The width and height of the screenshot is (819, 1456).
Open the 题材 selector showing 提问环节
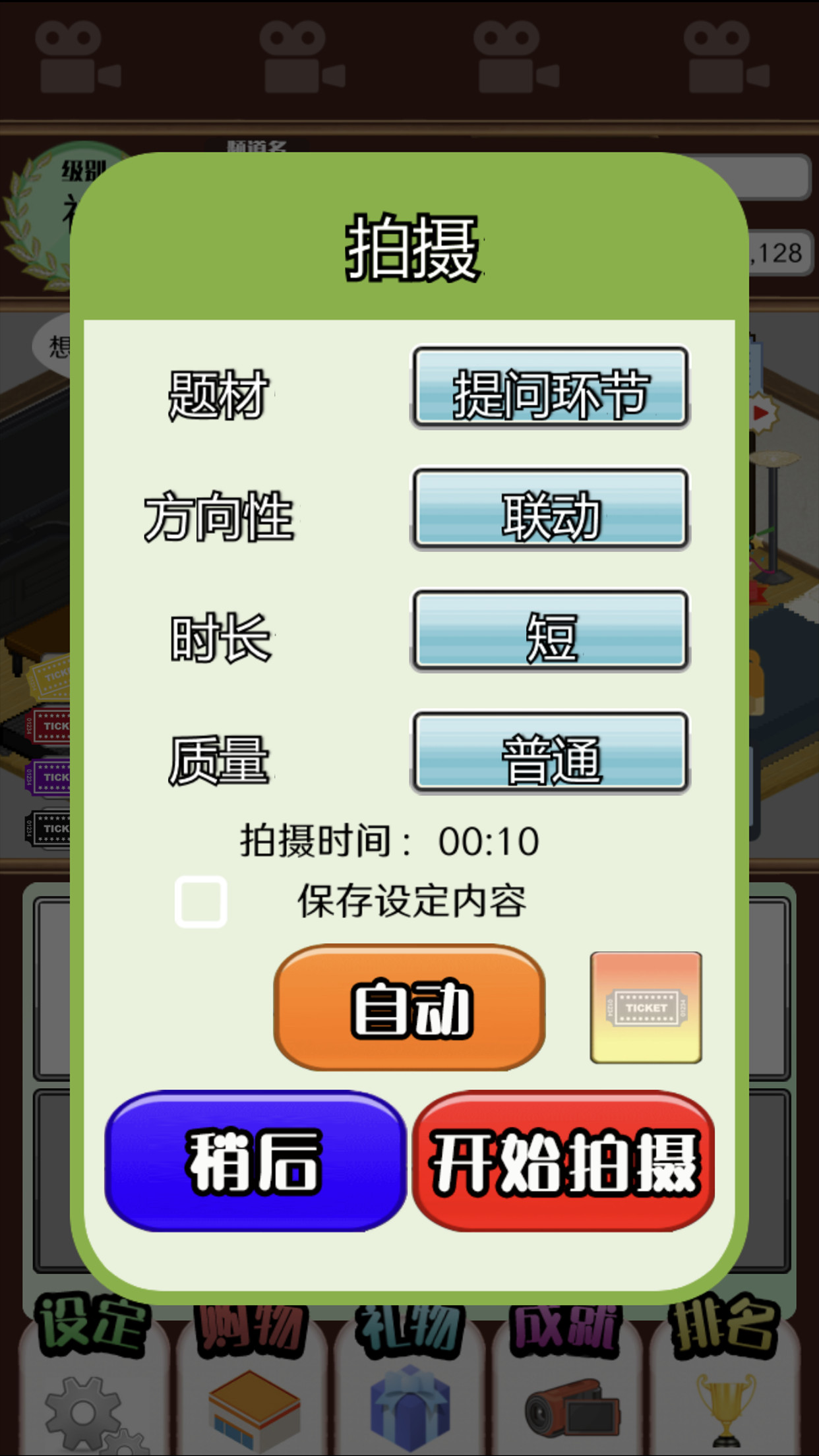click(x=552, y=388)
